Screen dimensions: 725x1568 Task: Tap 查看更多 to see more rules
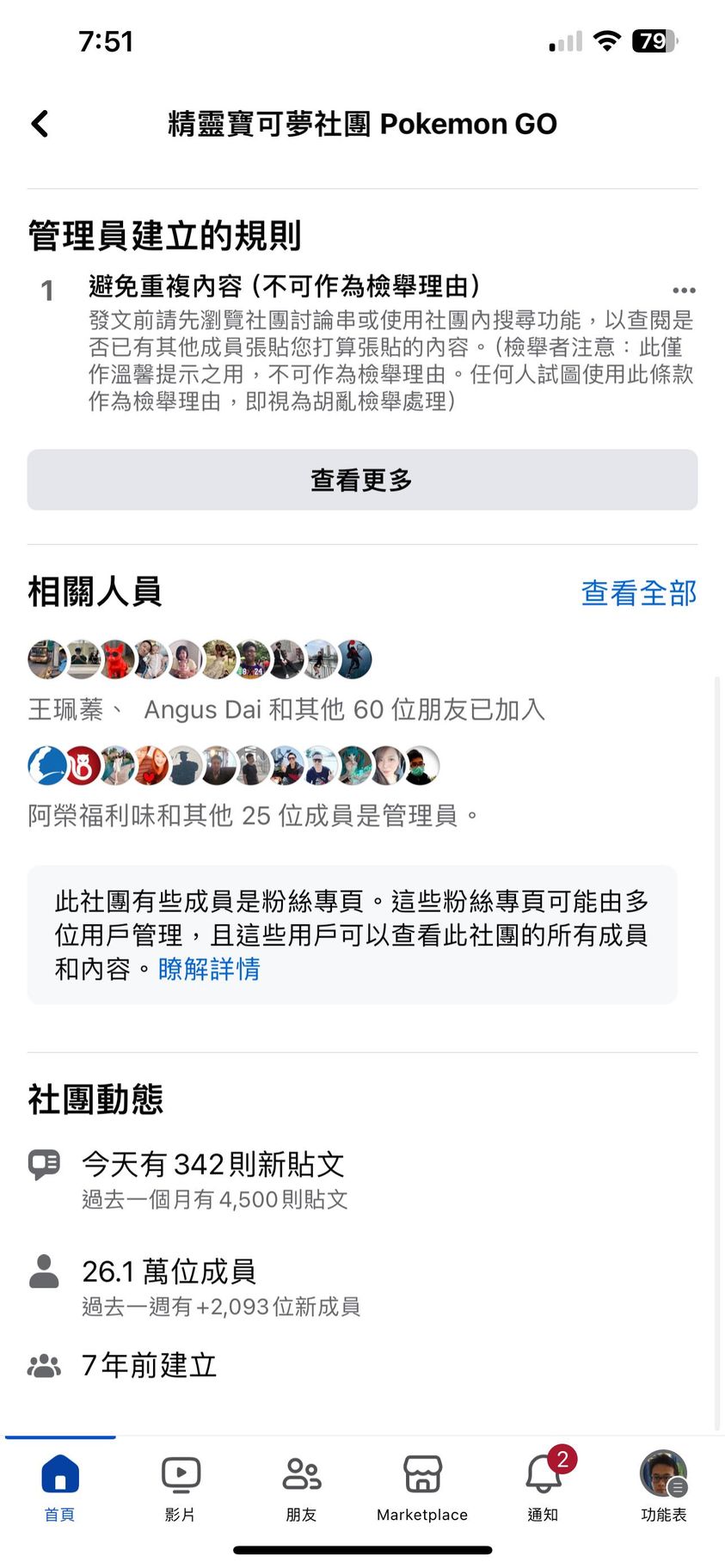362,480
